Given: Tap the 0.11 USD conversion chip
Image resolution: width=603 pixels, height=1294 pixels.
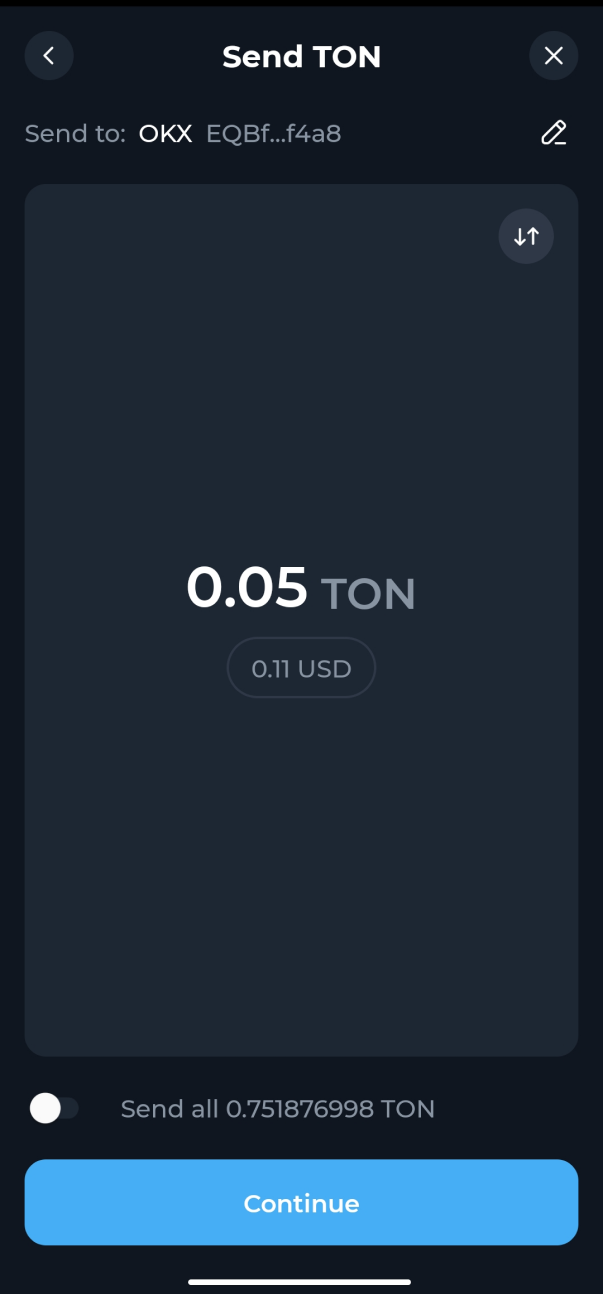Looking at the screenshot, I should tap(301, 668).
